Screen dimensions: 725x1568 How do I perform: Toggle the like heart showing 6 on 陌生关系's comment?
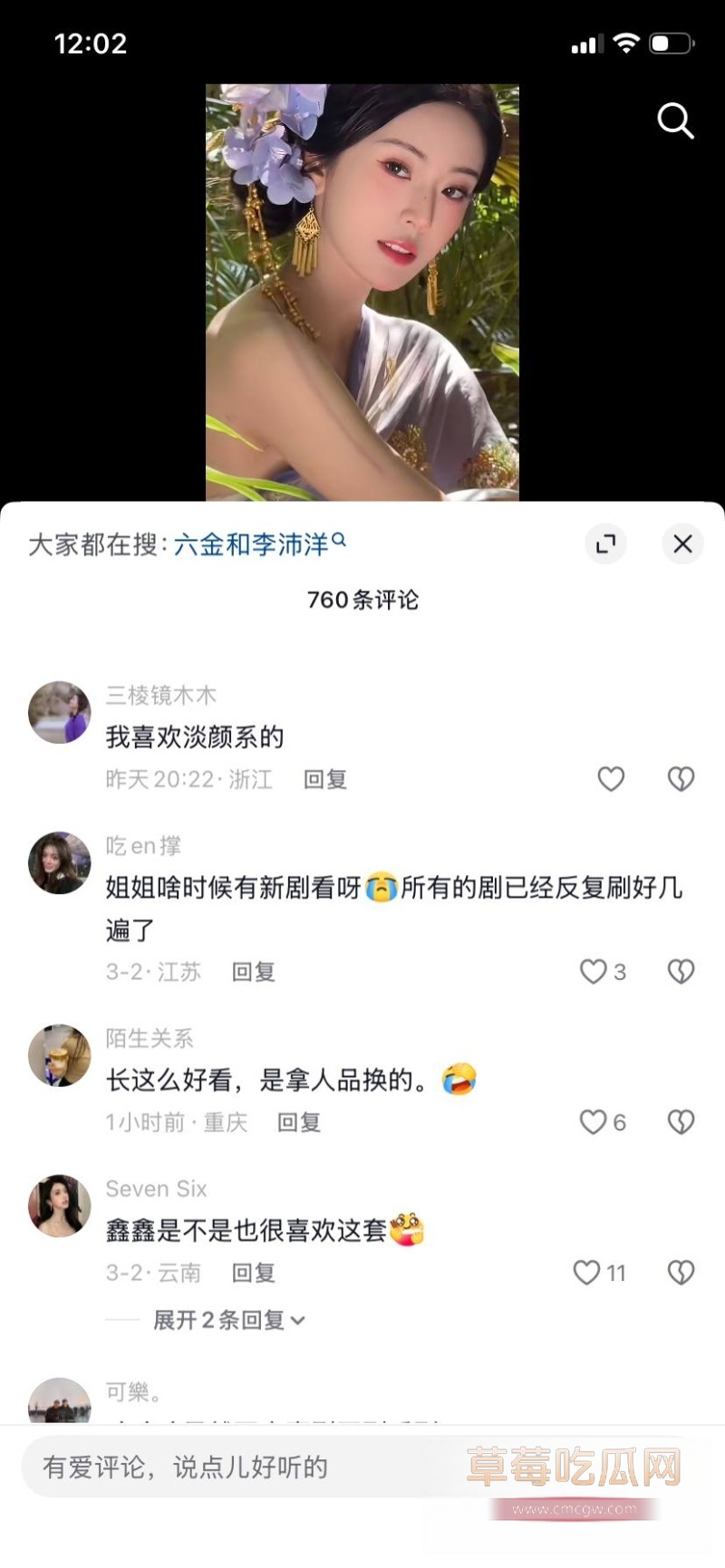[x=594, y=1121]
